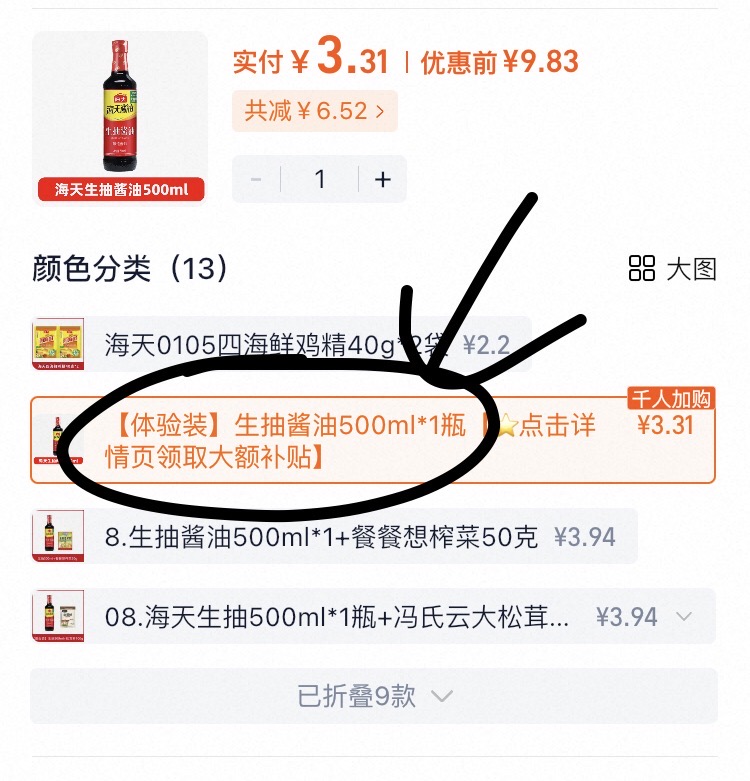Expand the 已折叠9款 hidden options
750x781 pixels.
(x=374, y=696)
